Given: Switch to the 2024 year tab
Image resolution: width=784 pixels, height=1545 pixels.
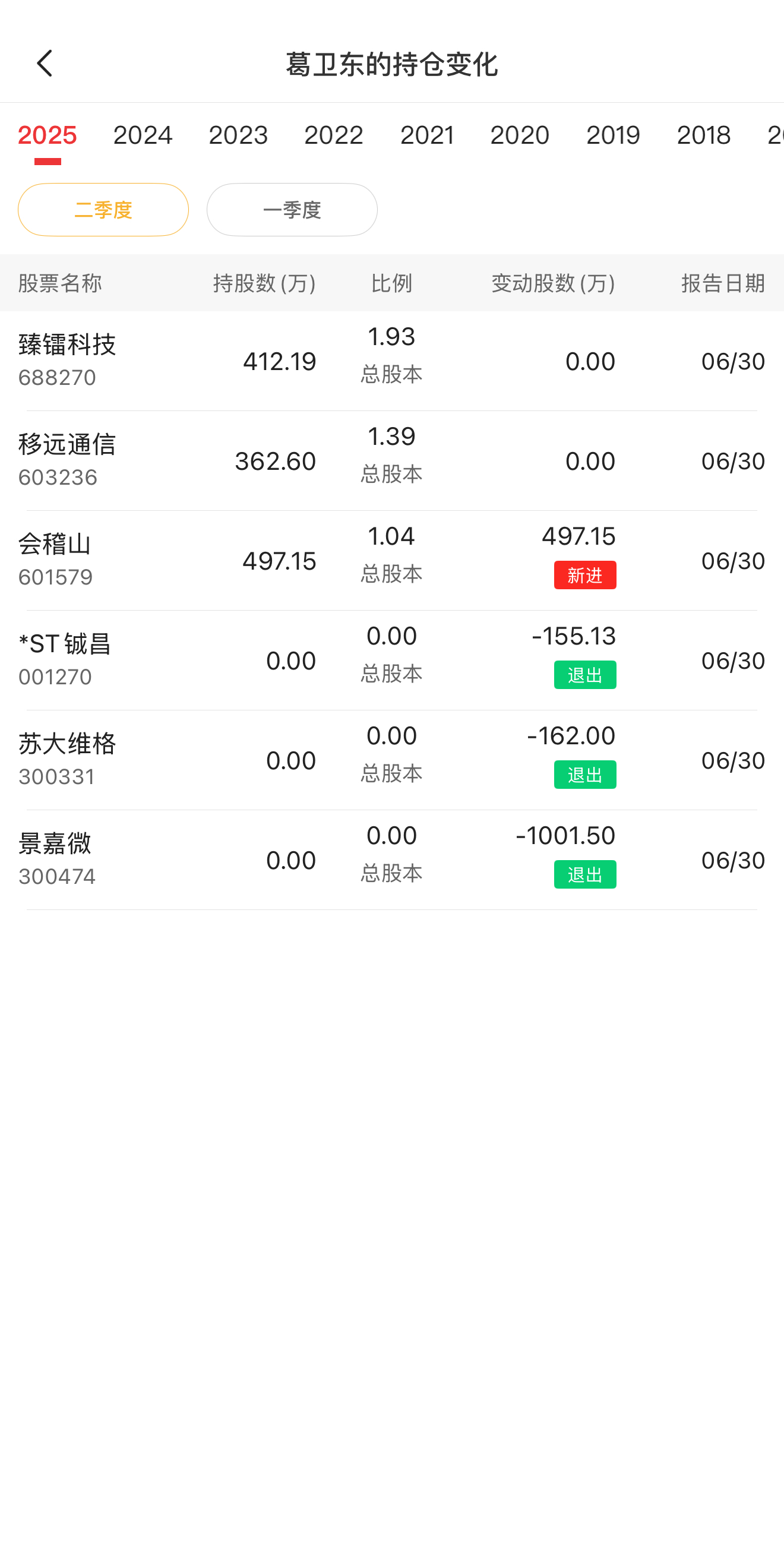Looking at the screenshot, I should 143,135.
